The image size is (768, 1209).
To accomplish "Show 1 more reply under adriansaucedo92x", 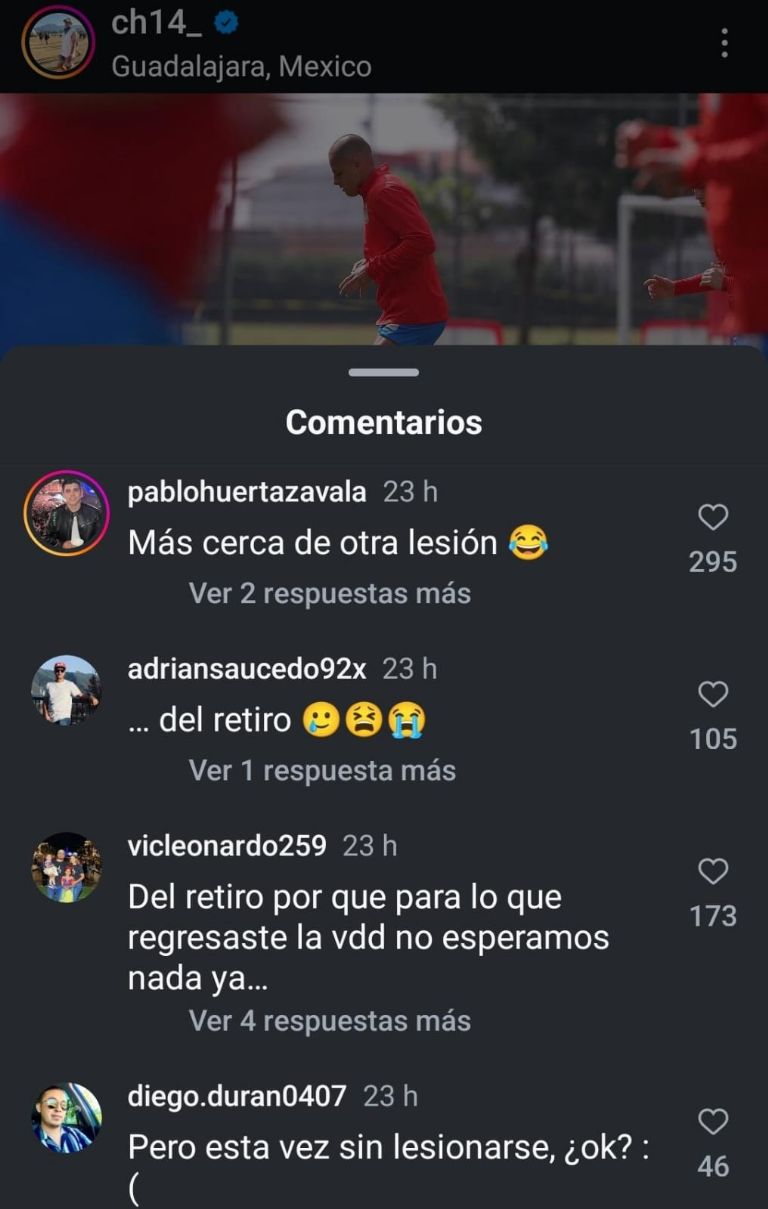I will tap(322, 770).
